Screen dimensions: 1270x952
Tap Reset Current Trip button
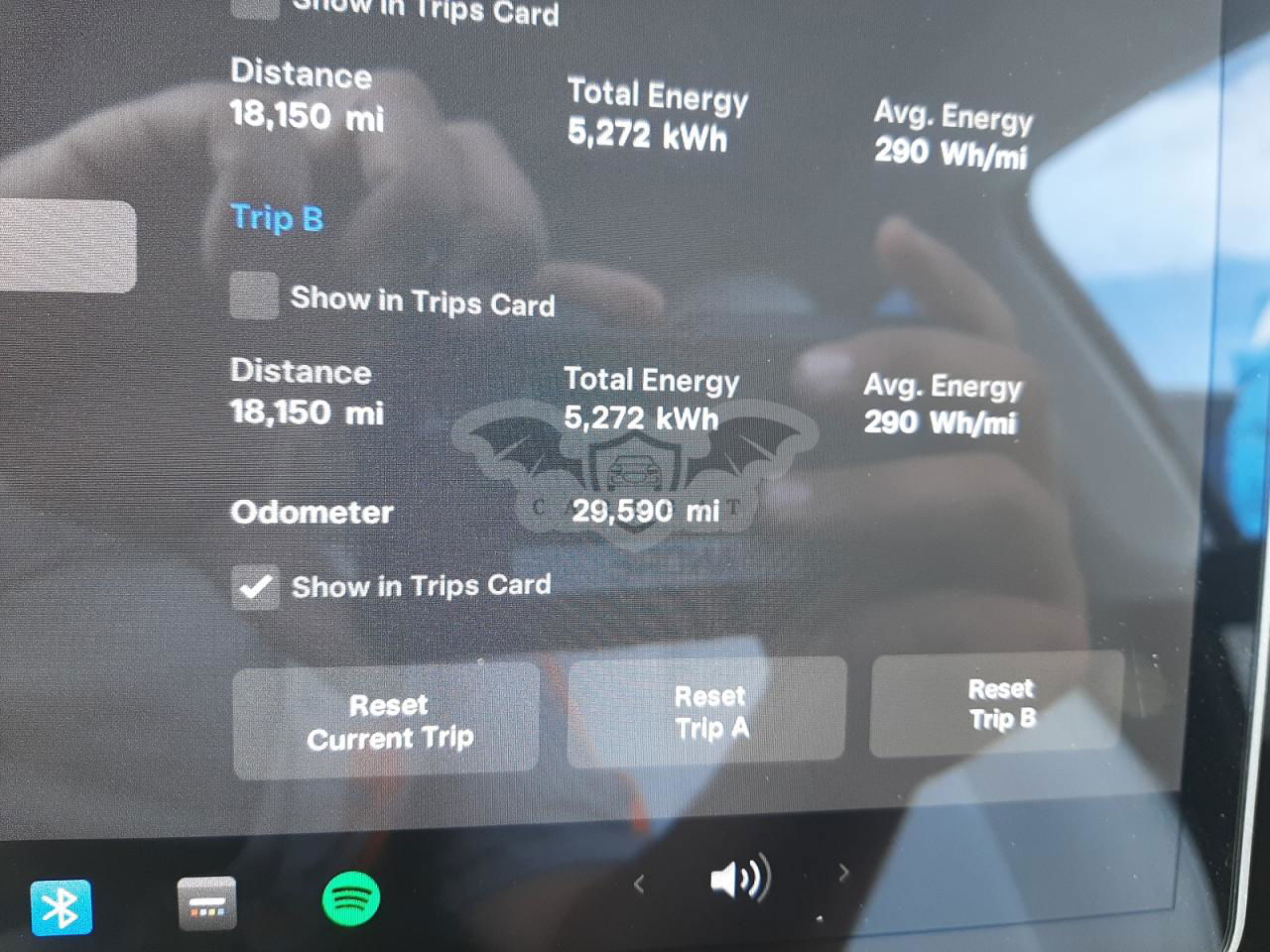coord(387,721)
